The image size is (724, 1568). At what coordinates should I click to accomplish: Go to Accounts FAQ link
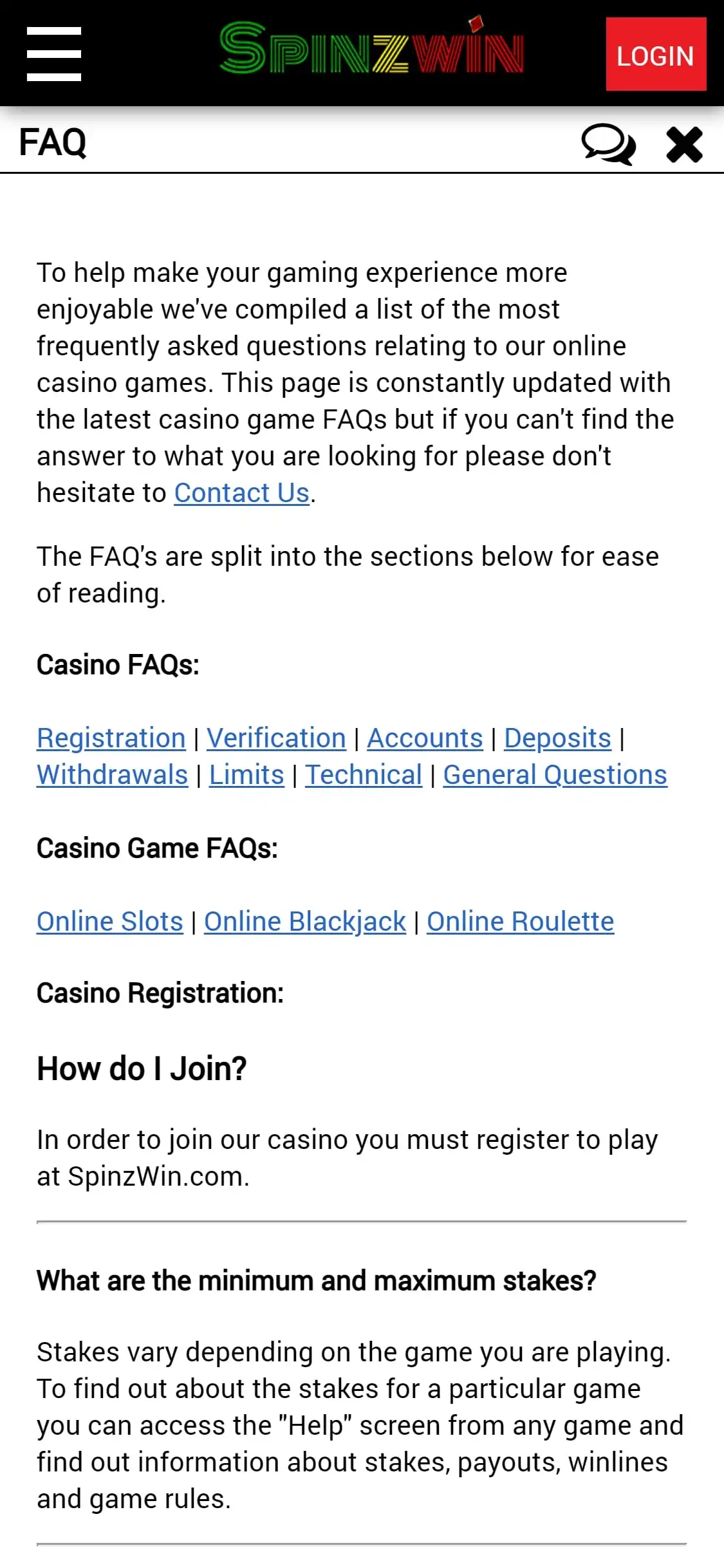pyautogui.click(x=425, y=738)
